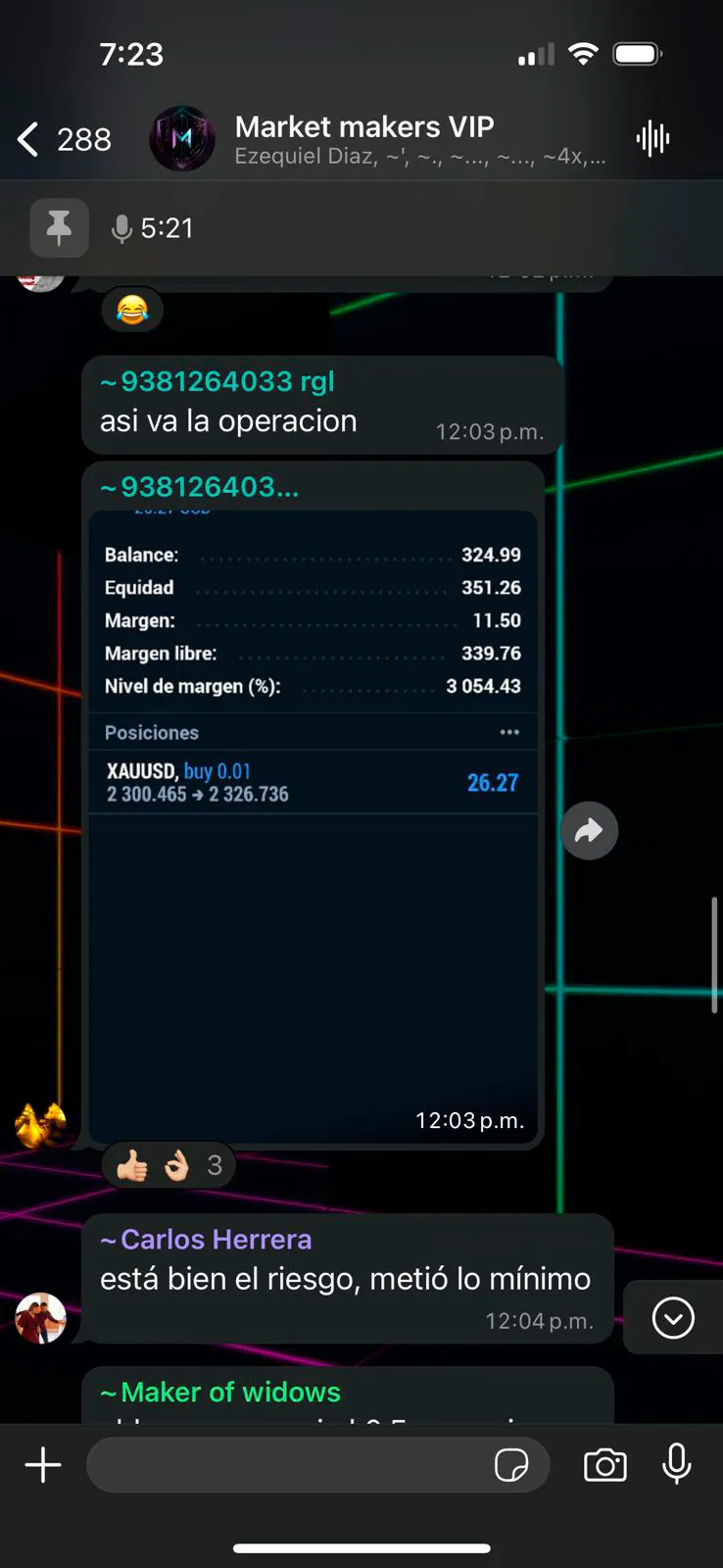Screen dimensions: 723x1568
Task: Open Market makers VIP group info
Action: pos(362,139)
